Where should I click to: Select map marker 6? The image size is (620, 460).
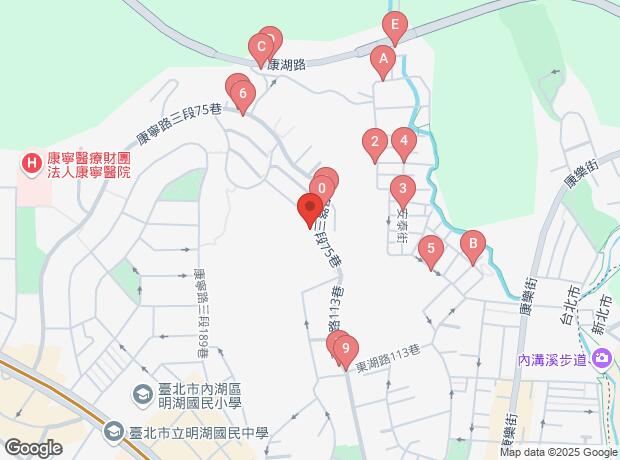pyautogui.click(x=243, y=93)
